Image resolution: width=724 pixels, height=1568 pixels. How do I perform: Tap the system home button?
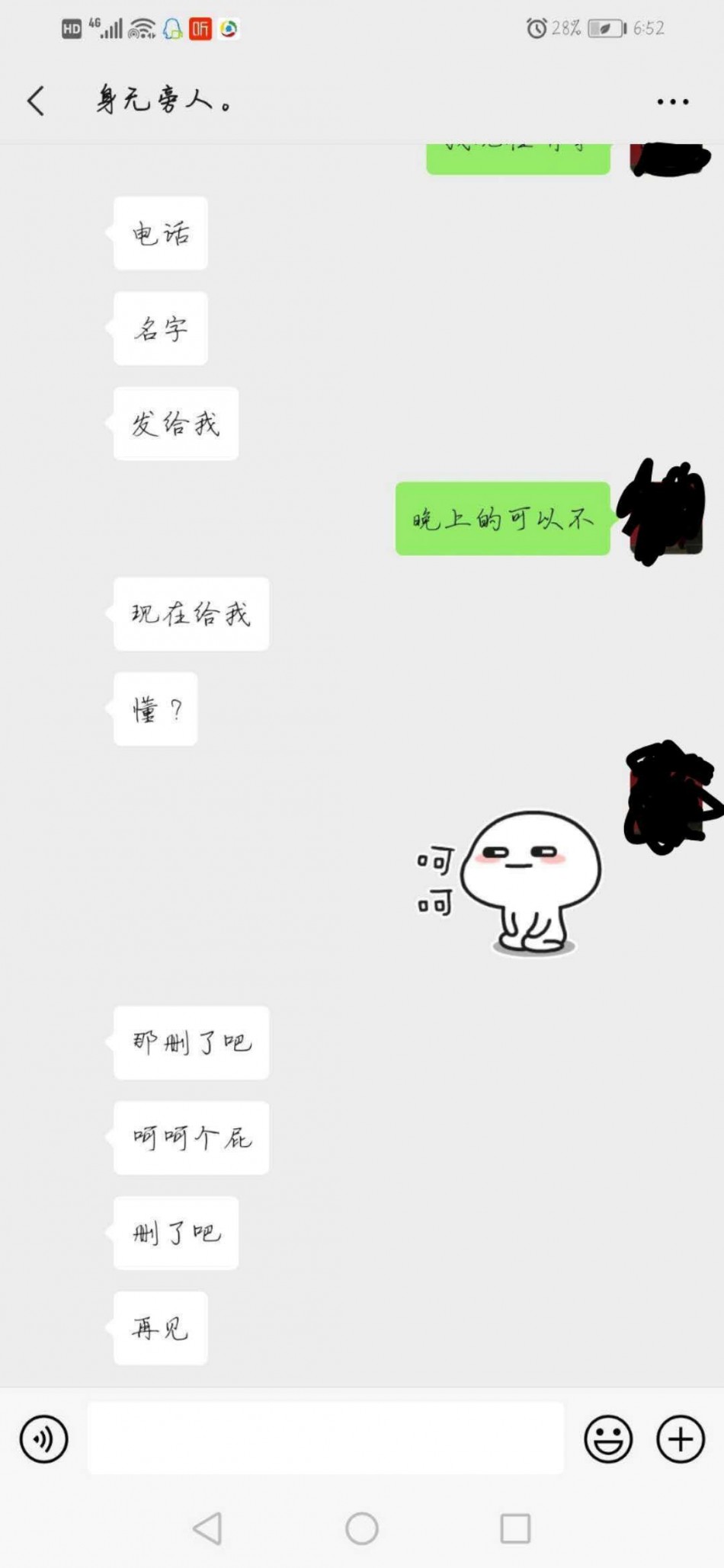click(361, 1528)
